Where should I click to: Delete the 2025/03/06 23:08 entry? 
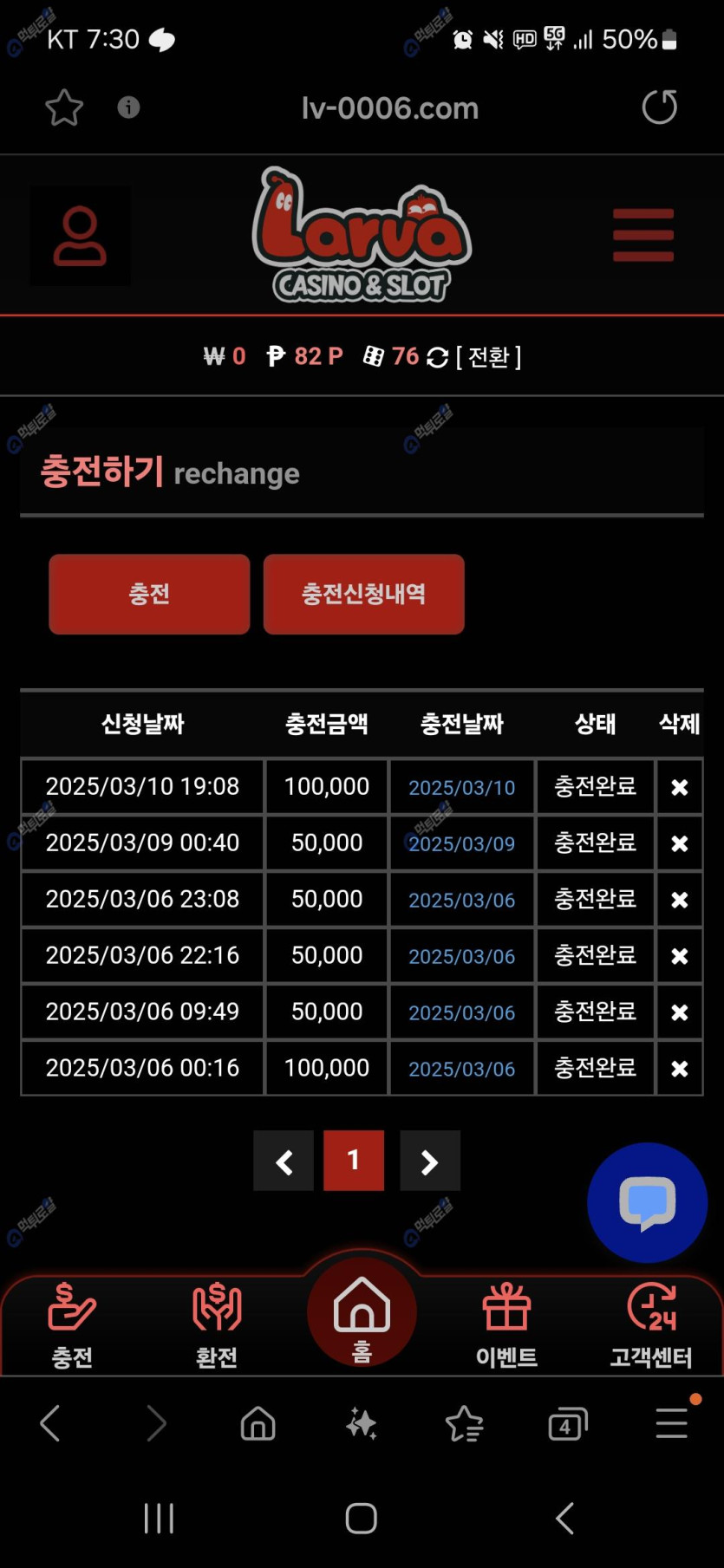click(680, 900)
